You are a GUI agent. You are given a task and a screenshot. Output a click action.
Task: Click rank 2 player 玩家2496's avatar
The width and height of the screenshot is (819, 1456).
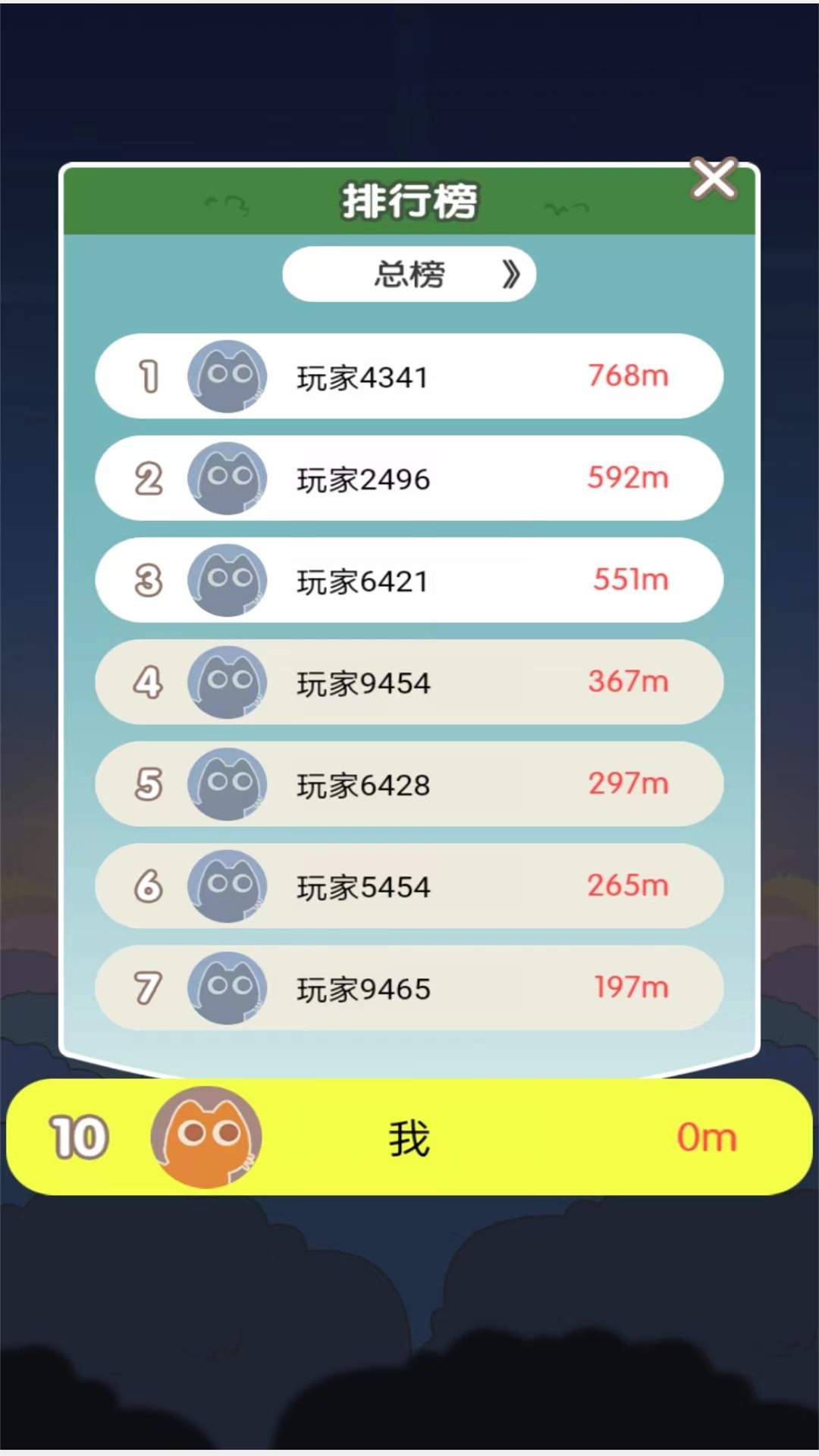(x=227, y=479)
